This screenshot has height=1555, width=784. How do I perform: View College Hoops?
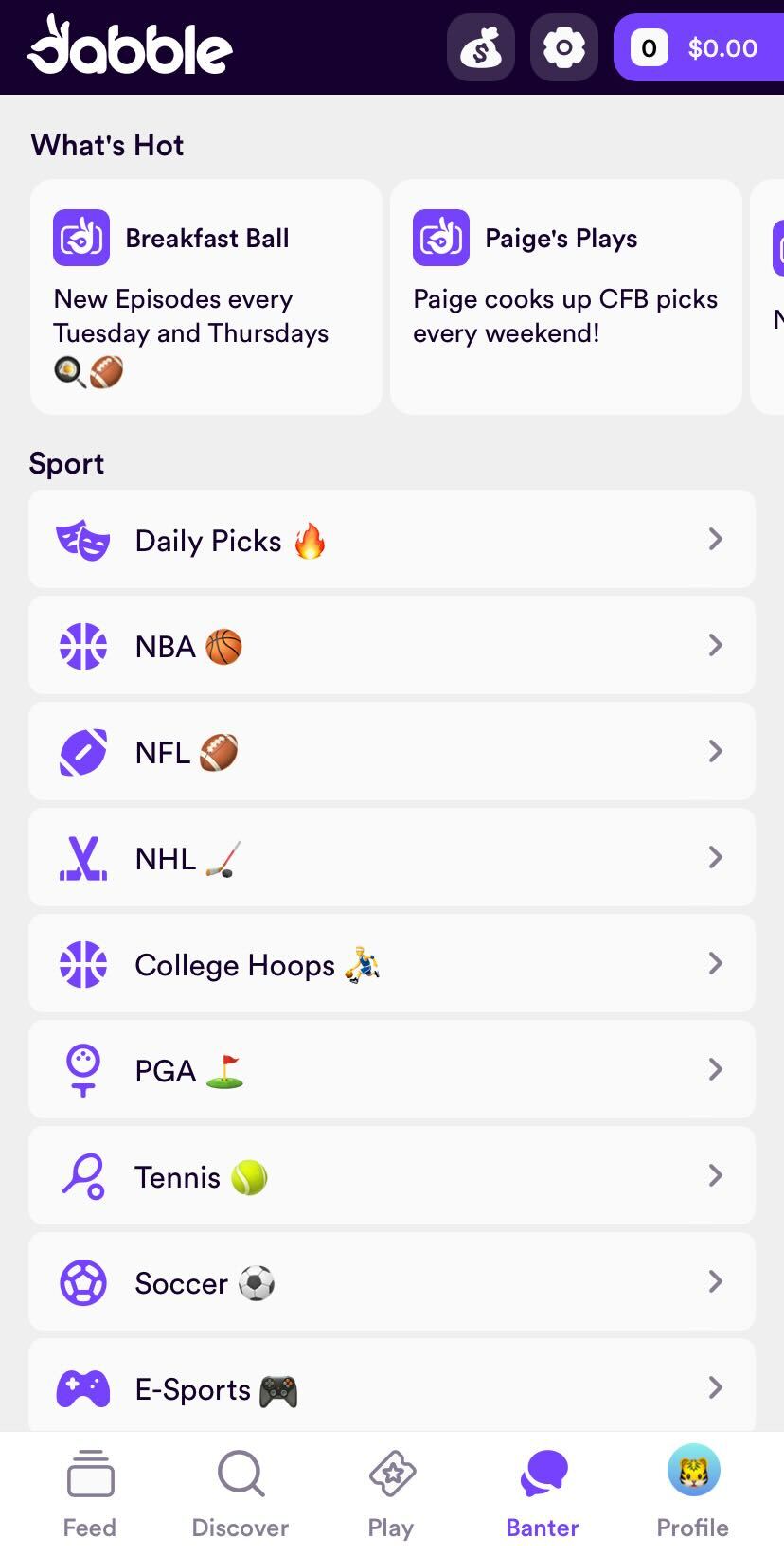click(392, 964)
